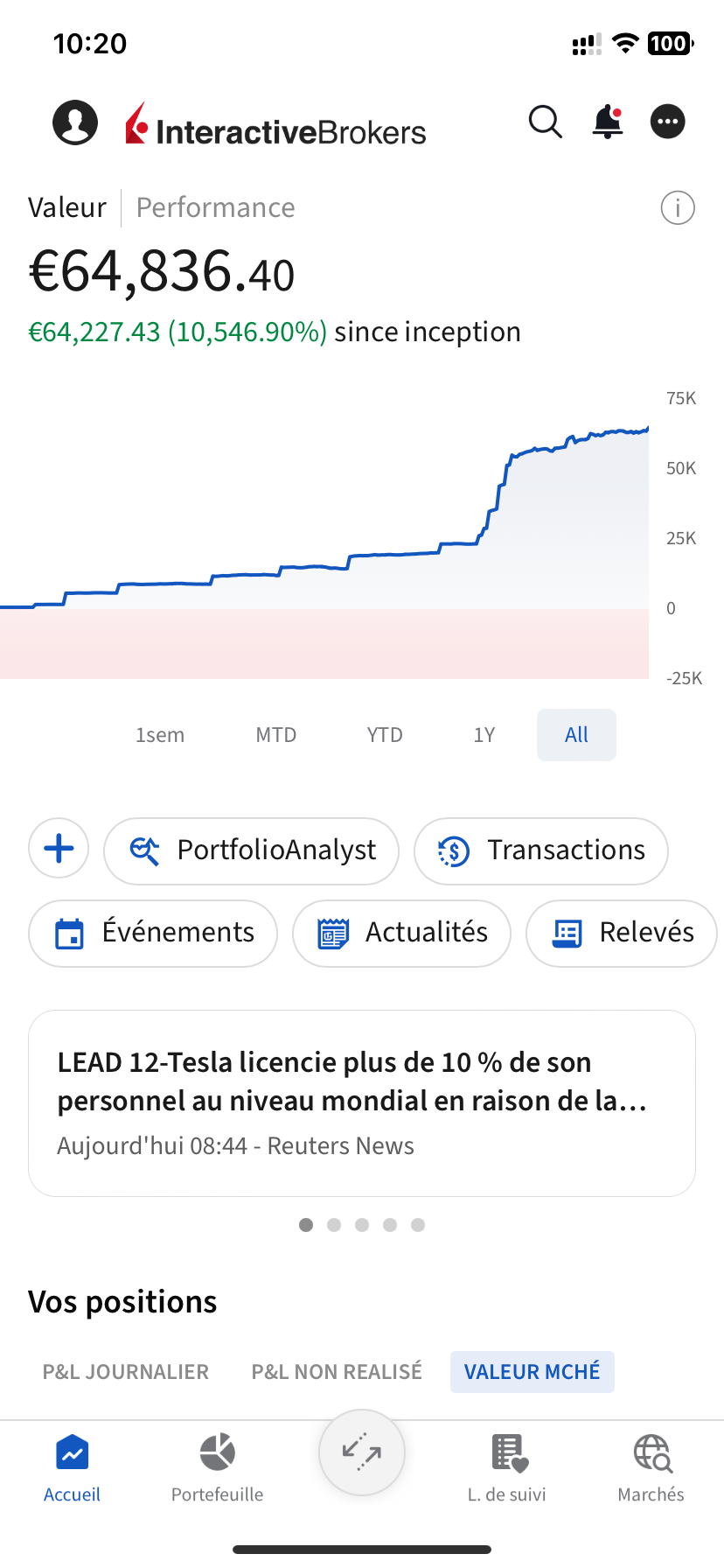Open the account profile icon
Image resolution: width=724 pixels, height=1568 pixels.
click(x=75, y=122)
